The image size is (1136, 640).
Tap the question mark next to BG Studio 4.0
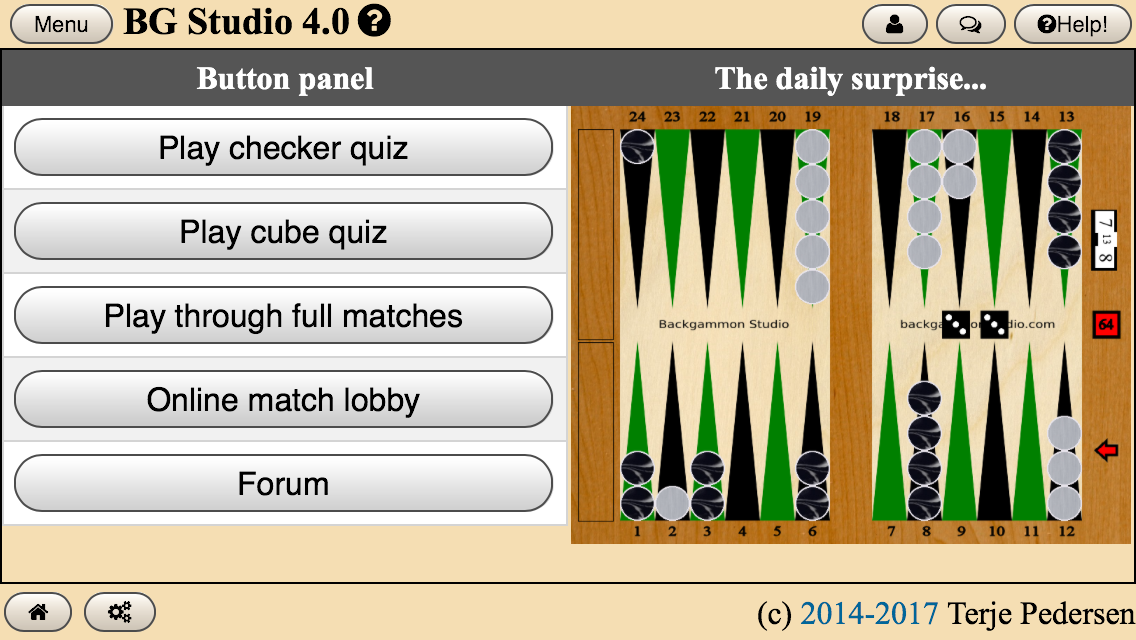point(374,22)
